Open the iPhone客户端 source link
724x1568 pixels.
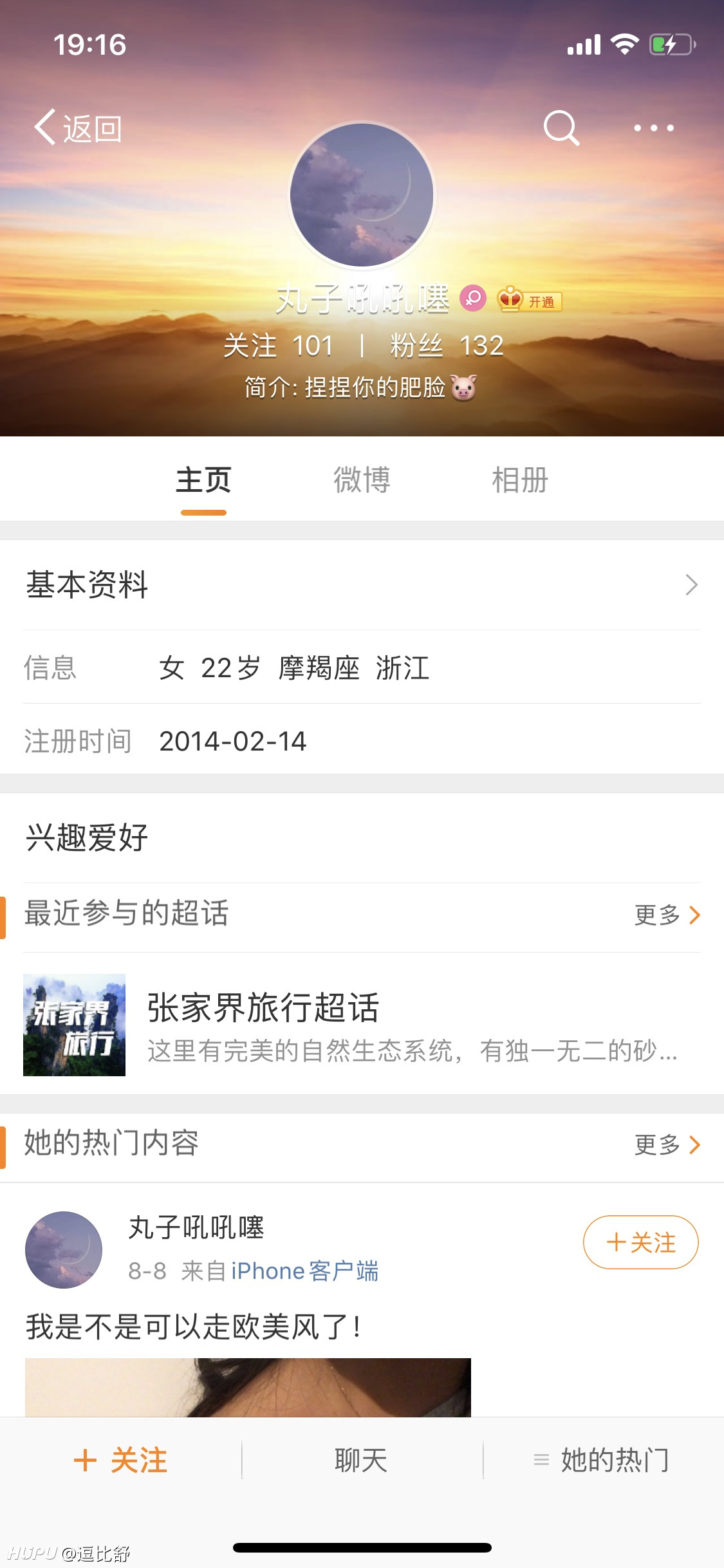305,1271
